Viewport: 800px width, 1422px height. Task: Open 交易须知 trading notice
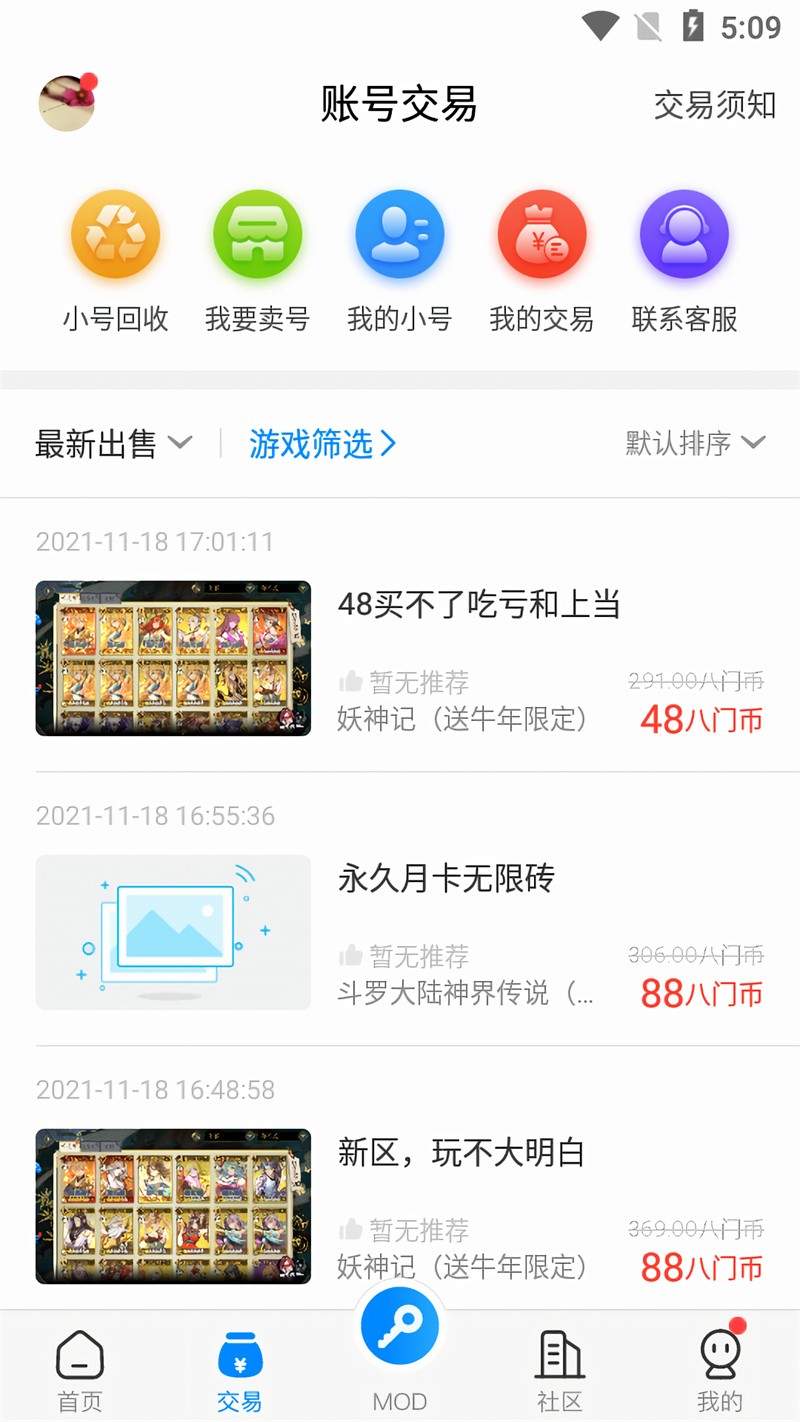click(x=714, y=104)
